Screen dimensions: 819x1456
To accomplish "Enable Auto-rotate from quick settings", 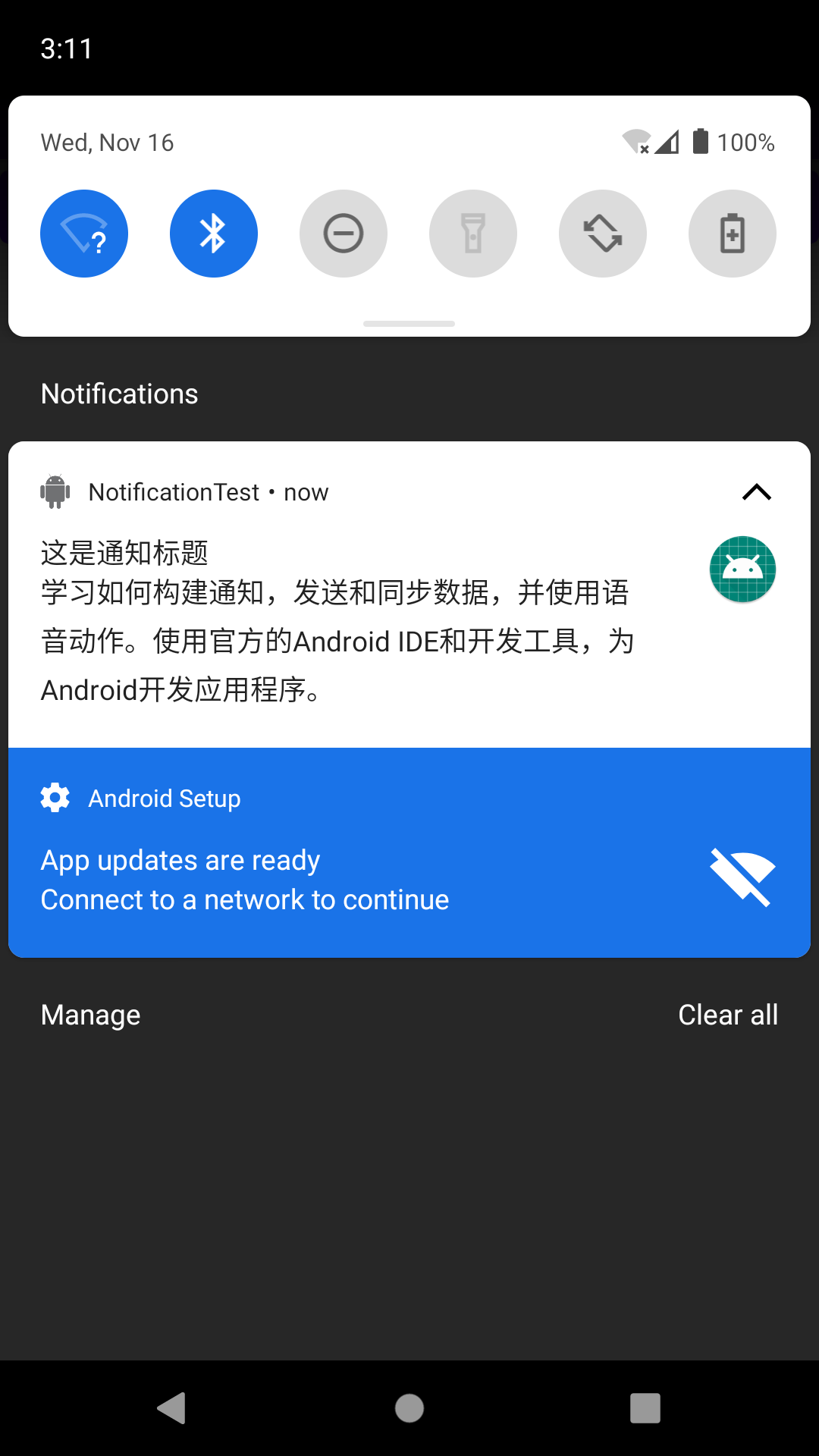I will point(602,233).
